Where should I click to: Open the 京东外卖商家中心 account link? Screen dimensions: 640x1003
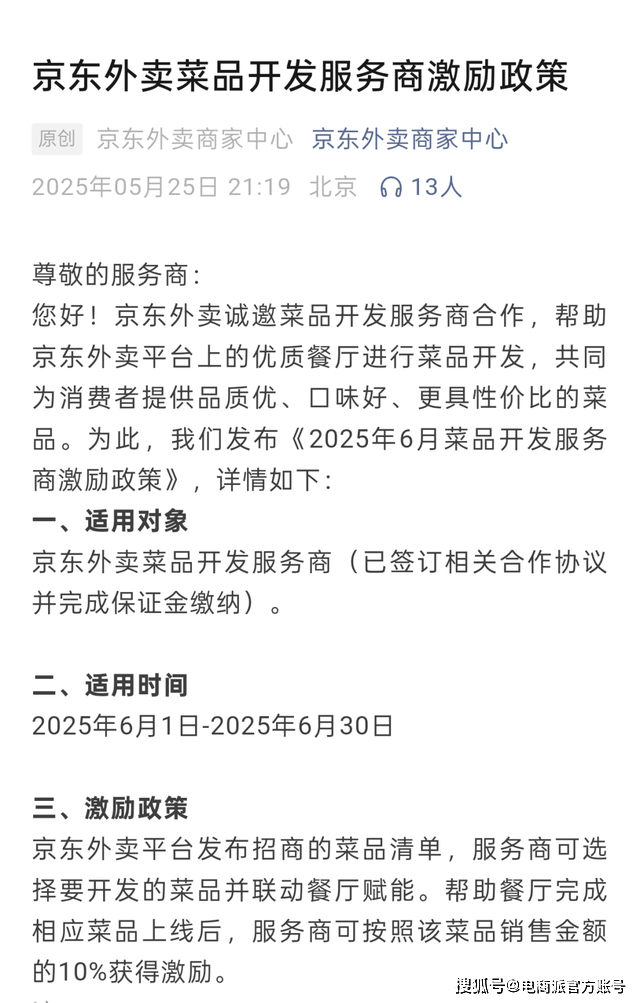click(409, 138)
